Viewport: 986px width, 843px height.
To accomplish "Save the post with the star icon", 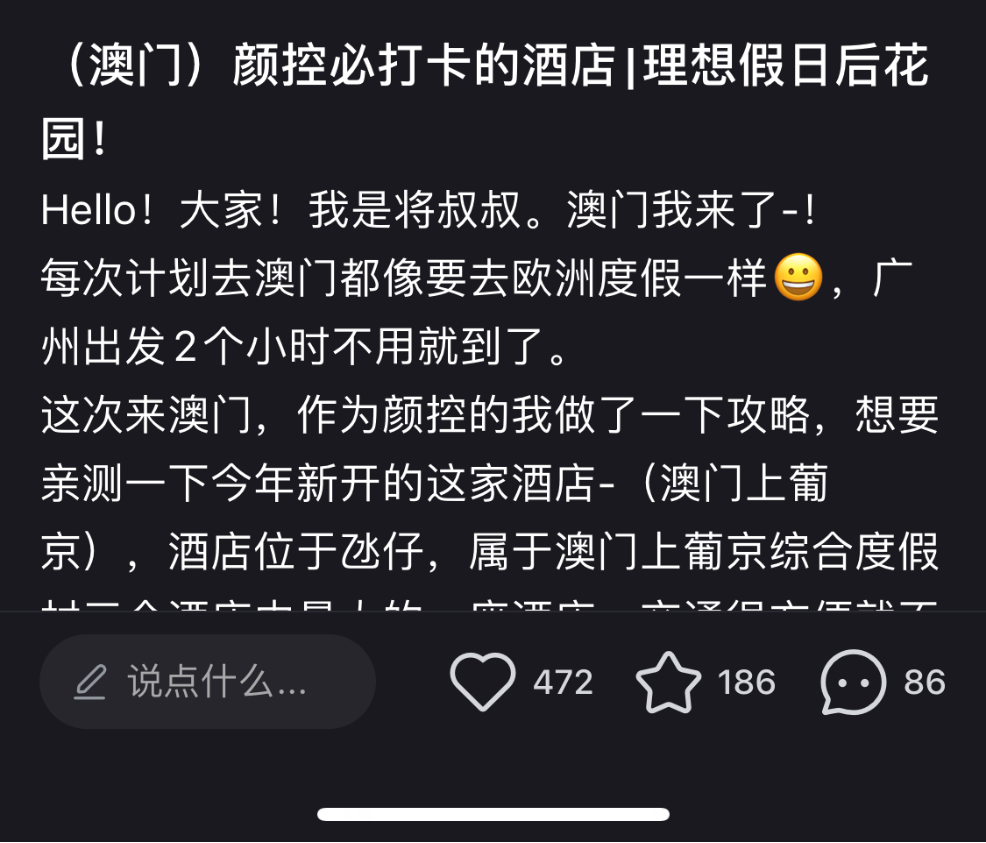I will [668, 682].
